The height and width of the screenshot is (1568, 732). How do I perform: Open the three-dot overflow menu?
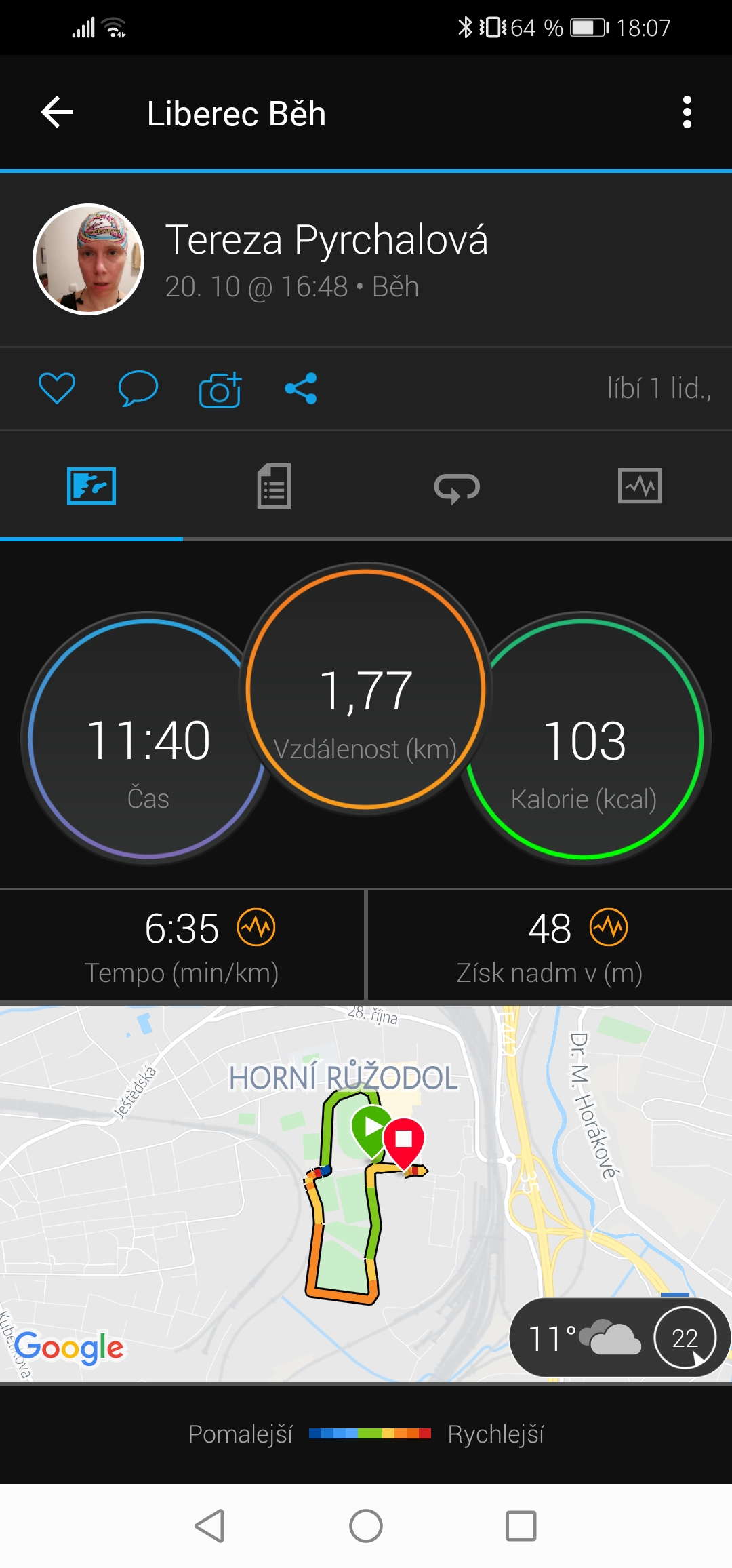point(687,112)
